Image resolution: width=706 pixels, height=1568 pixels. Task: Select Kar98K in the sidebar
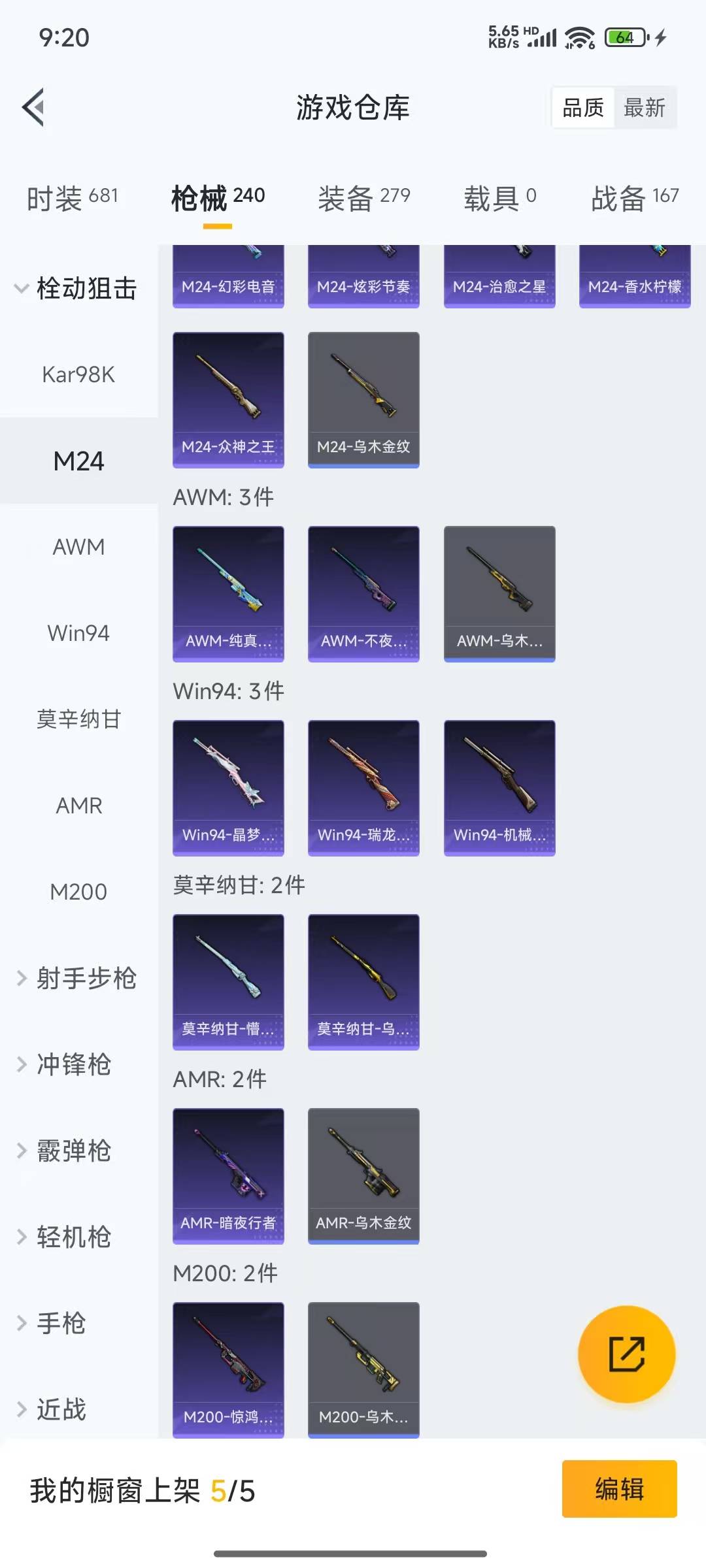tap(78, 374)
